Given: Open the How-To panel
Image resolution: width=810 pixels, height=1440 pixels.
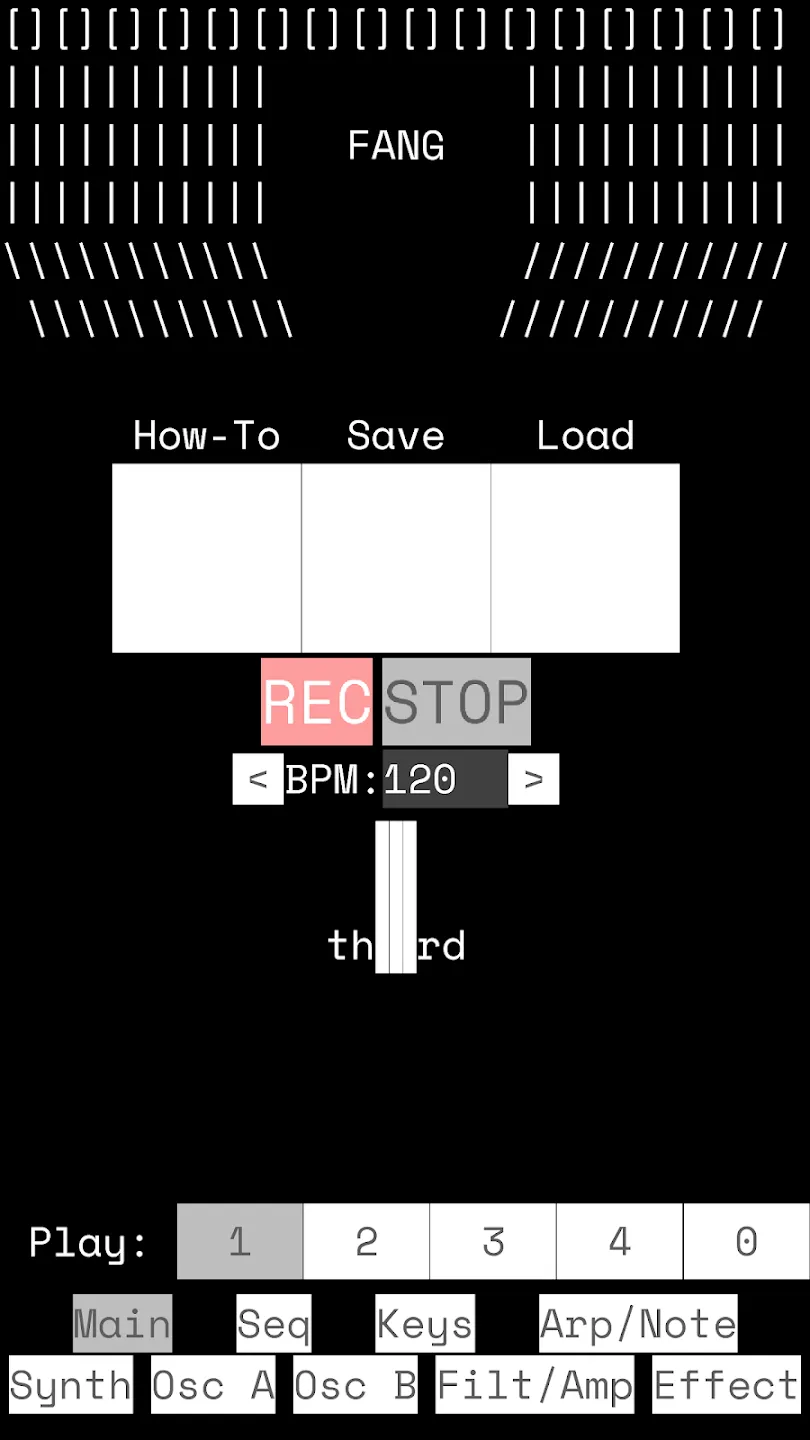Looking at the screenshot, I should [206, 558].
